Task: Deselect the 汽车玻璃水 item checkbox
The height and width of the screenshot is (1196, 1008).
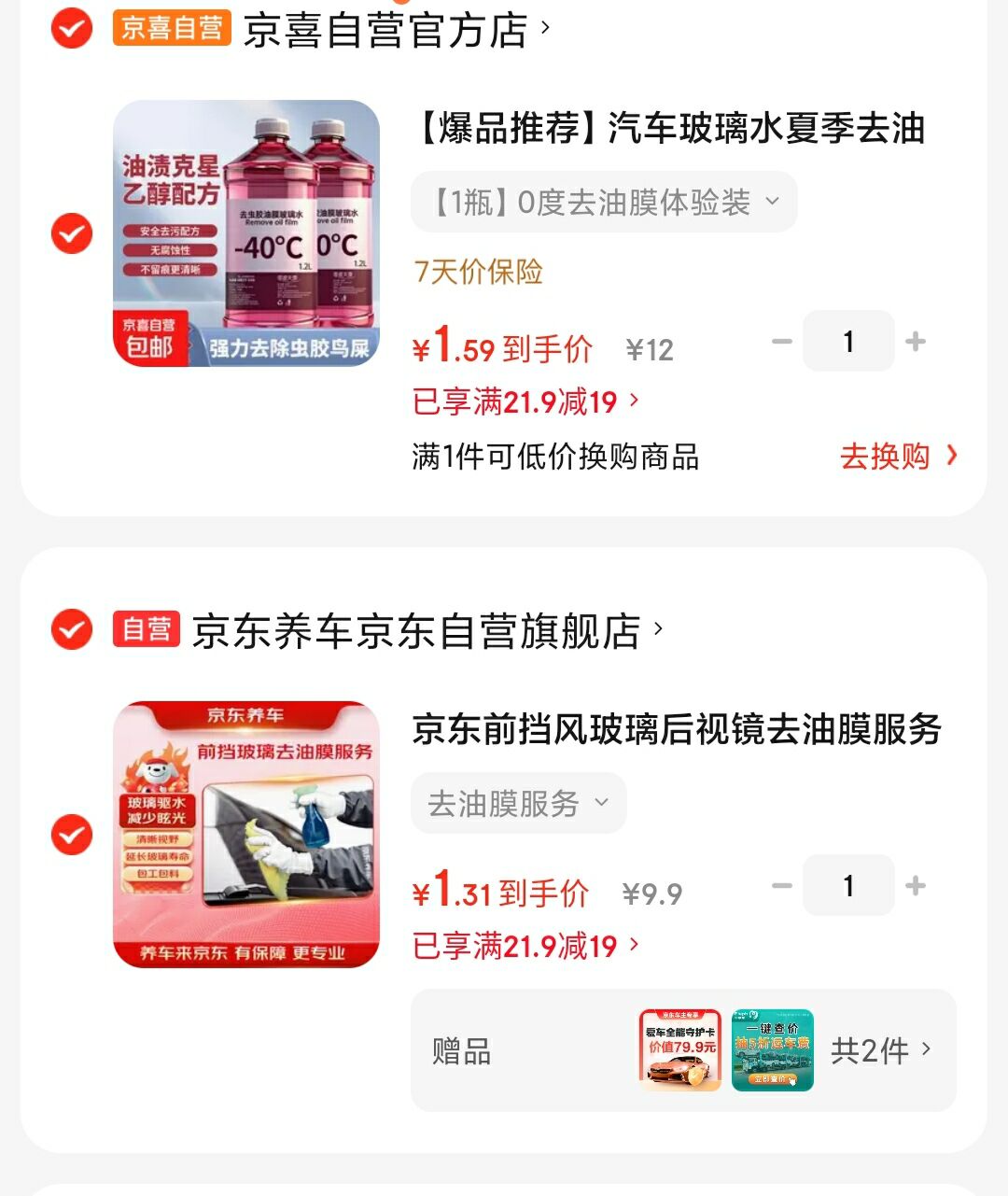Action: click(x=72, y=233)
